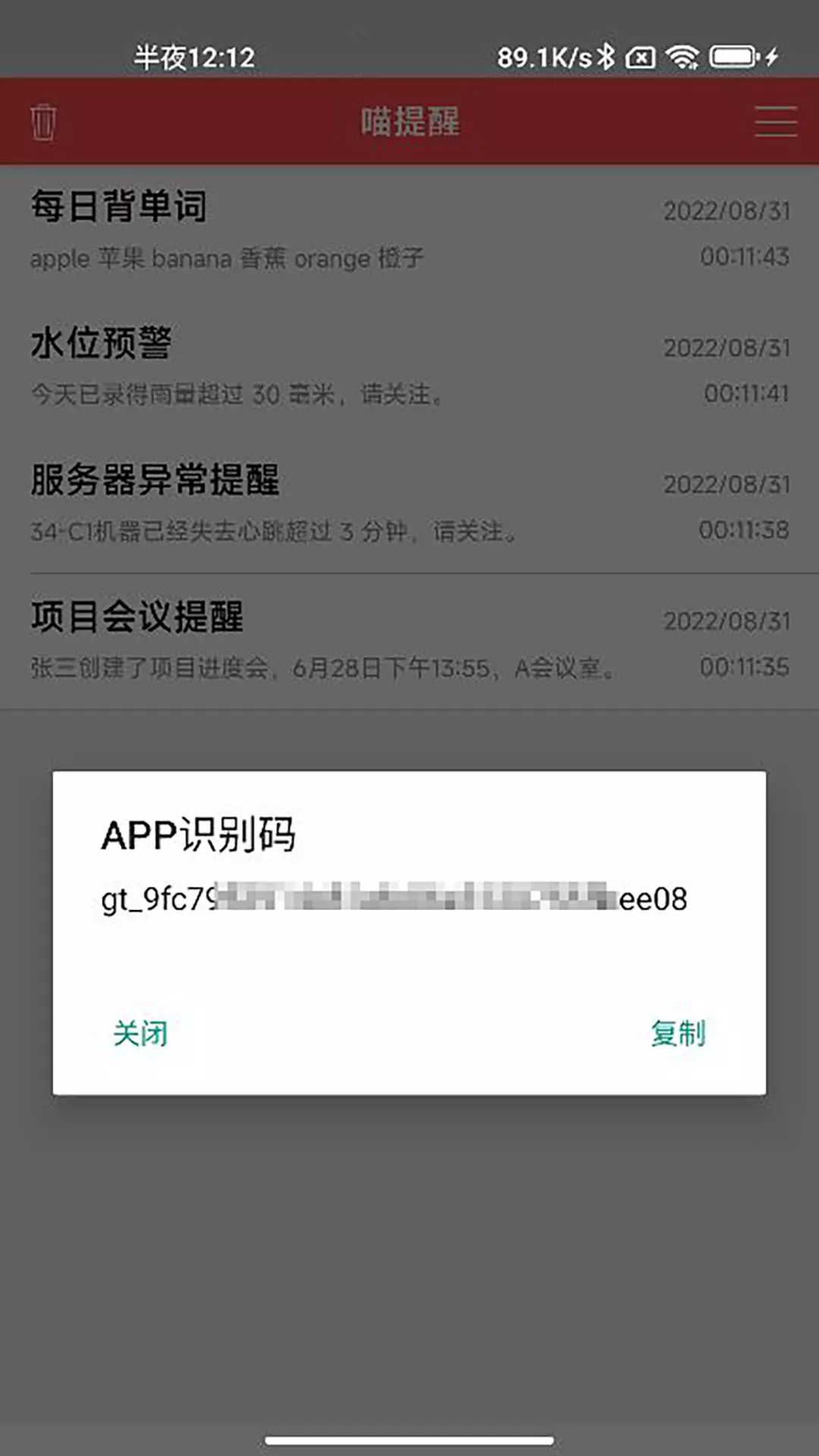This screenshot has width=819, height=1456.
Task: Tap 关闭 to dismiss the dialog
Action: [x=140, y=1033]
